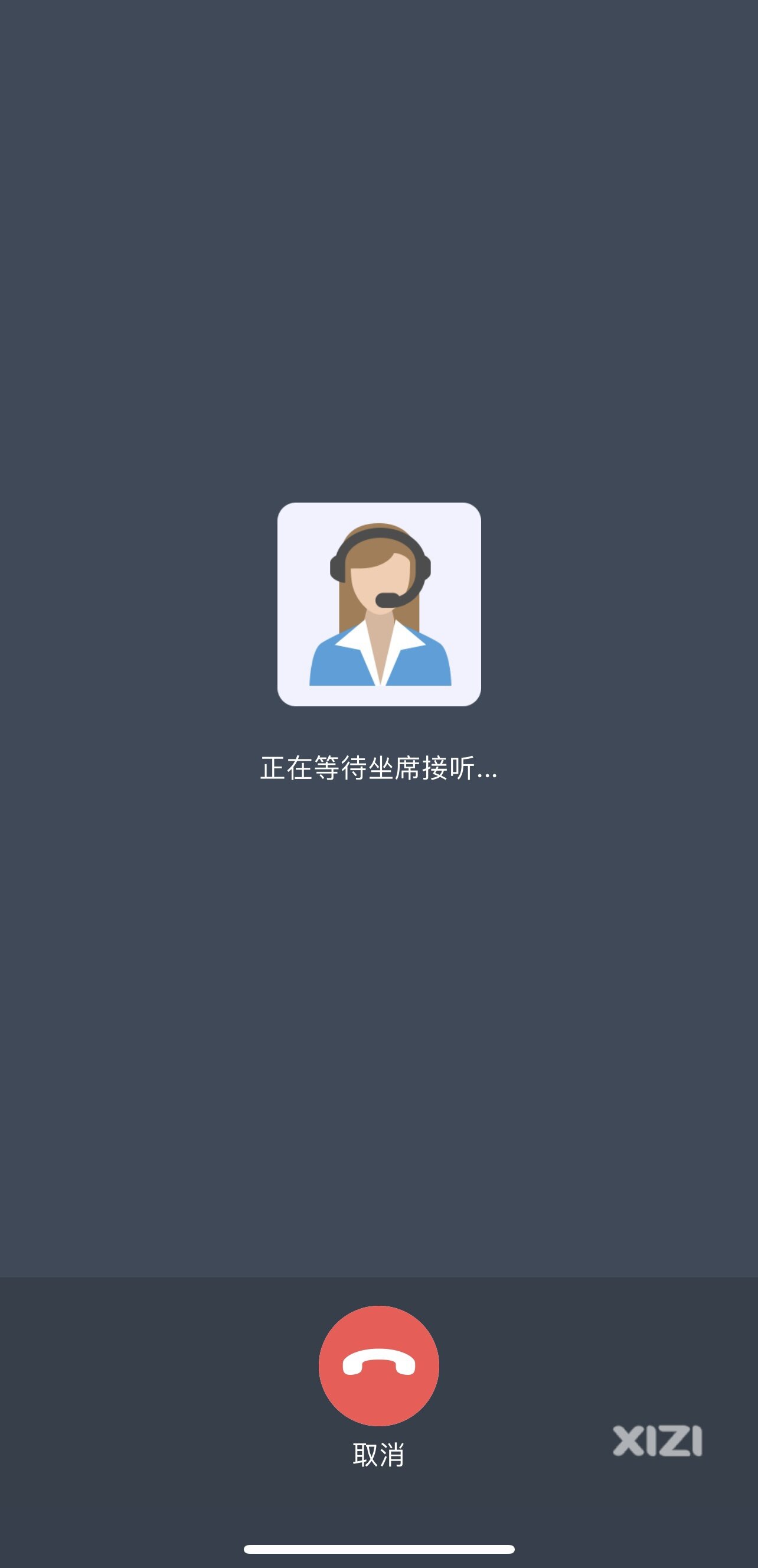Cancel the call with the red hang-up button
The height and width of the screenshot is (1568, 758).
[x=378, y=1365]
